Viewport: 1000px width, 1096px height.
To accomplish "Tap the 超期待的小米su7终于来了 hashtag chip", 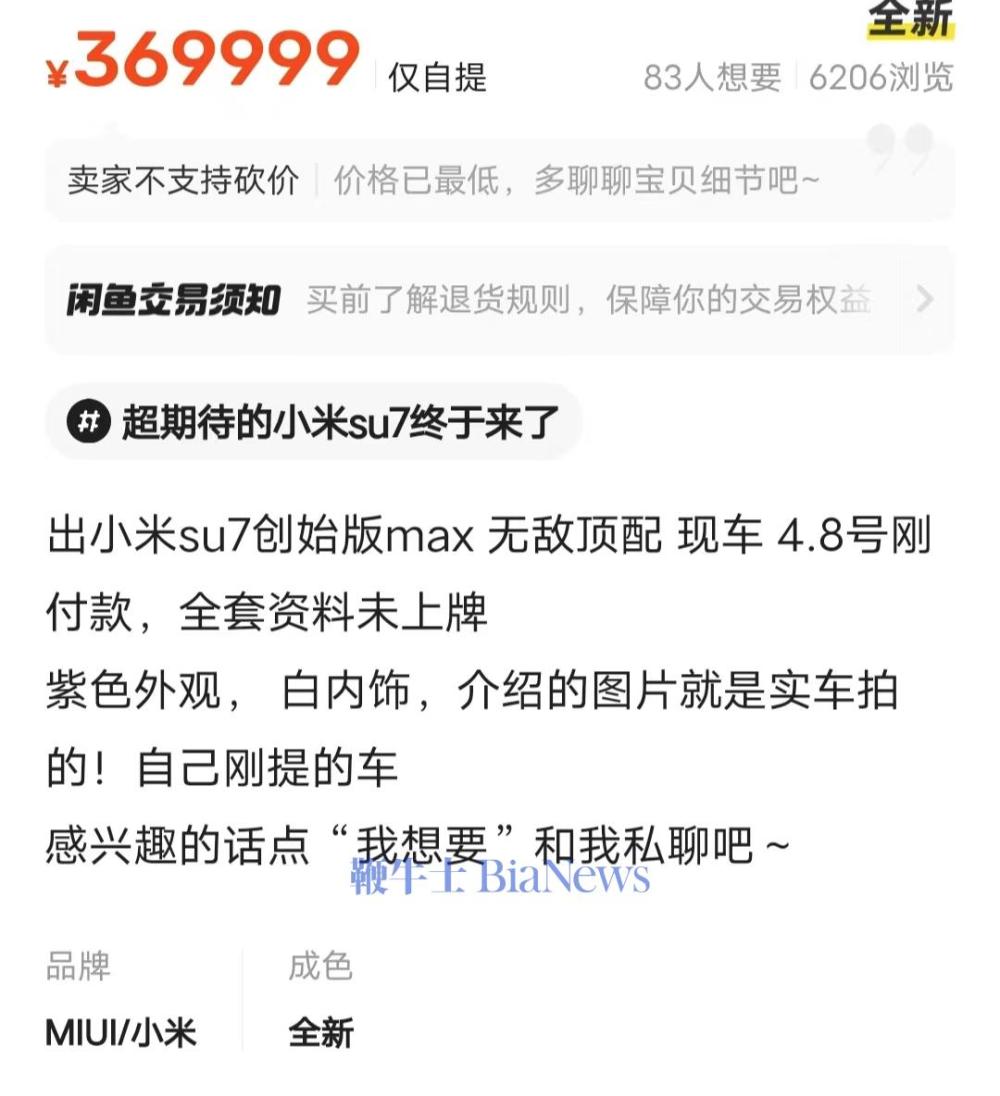I will pos(314,423).
